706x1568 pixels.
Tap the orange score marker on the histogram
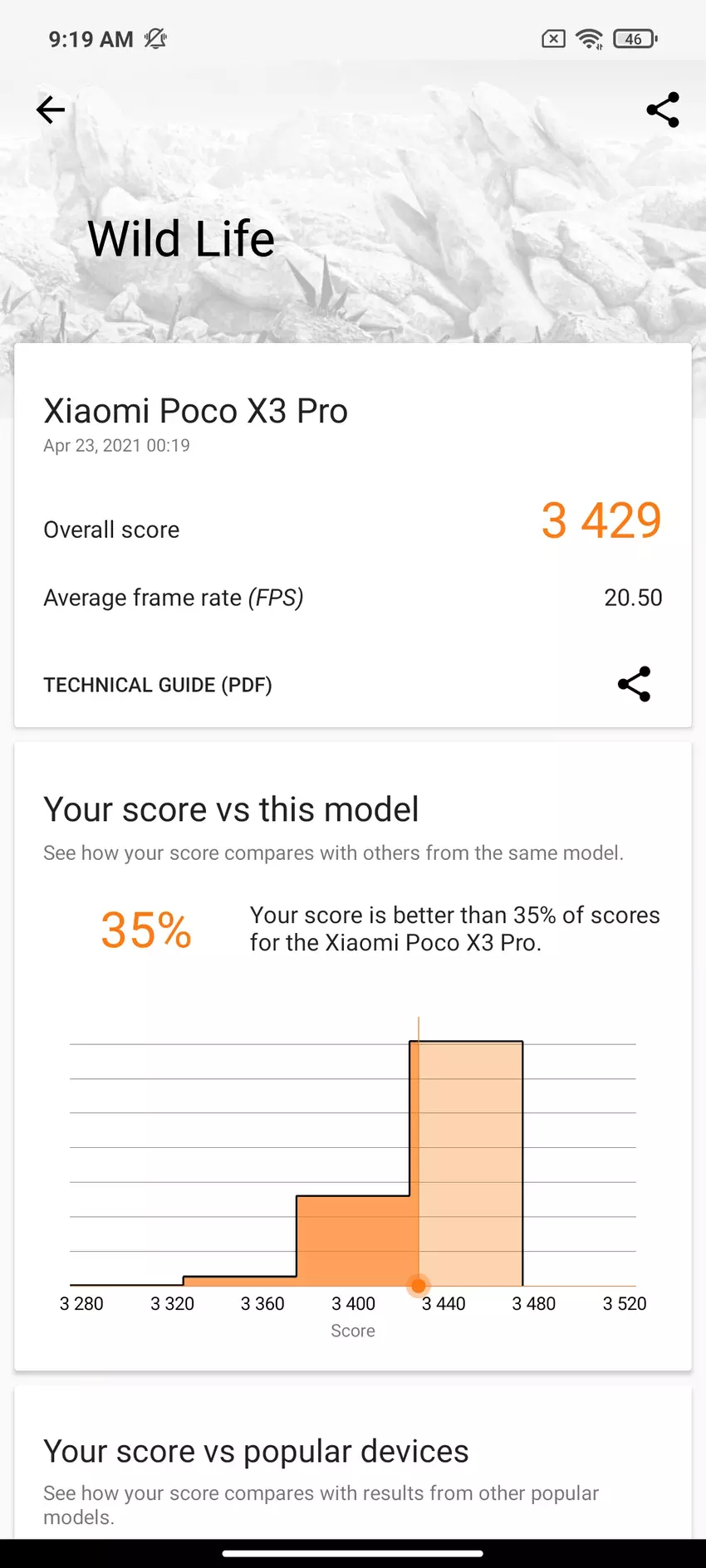tap(418, 1285)
